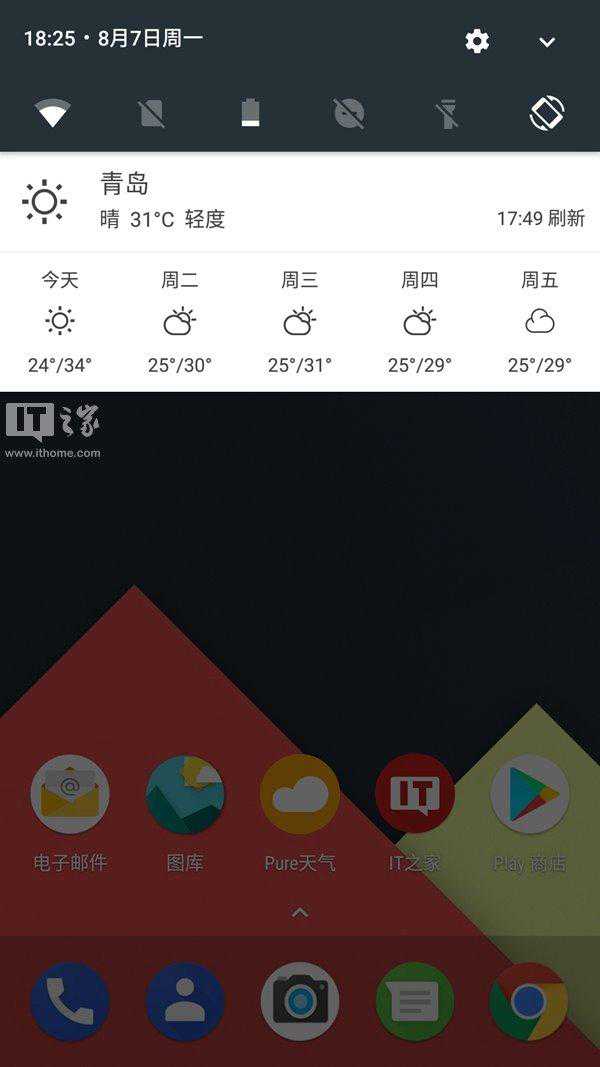Turn on the flashlight quick setting

click(448, 113)
